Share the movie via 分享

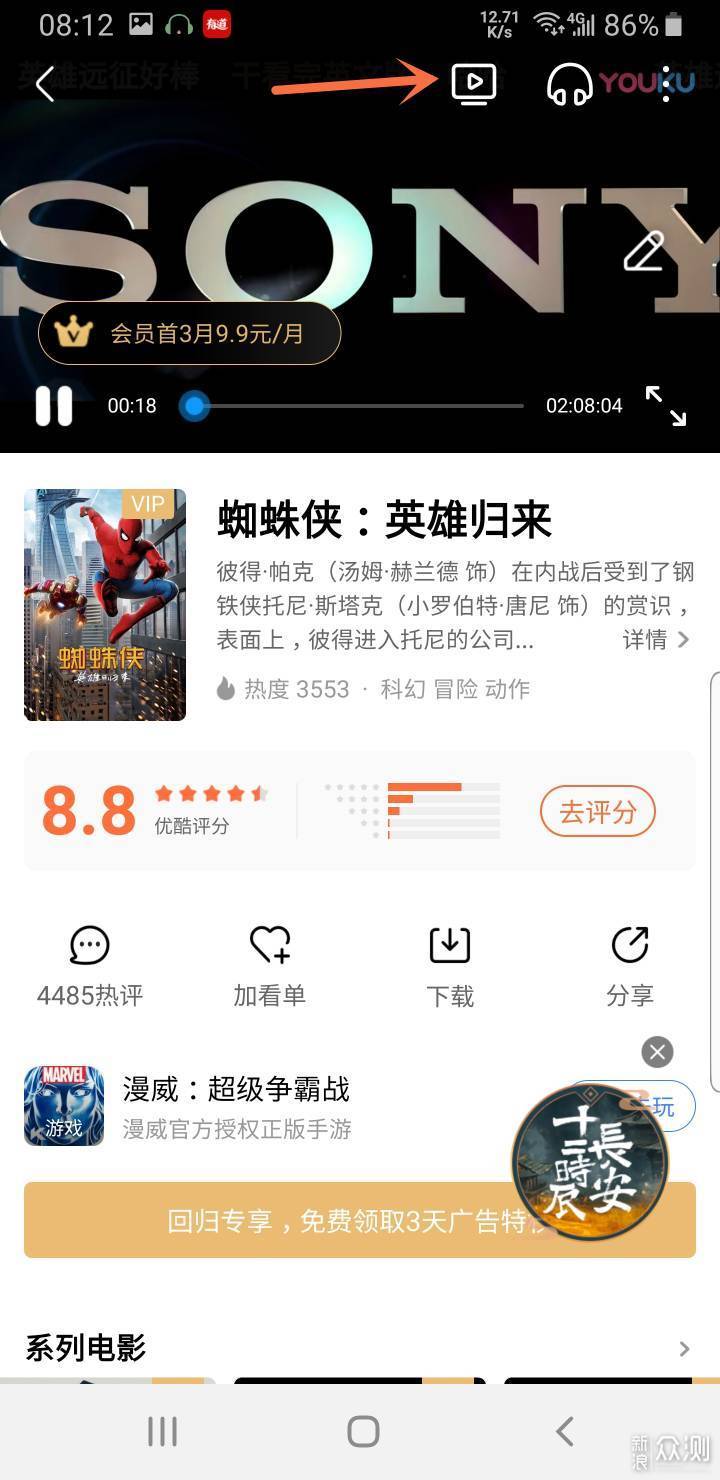630,964
